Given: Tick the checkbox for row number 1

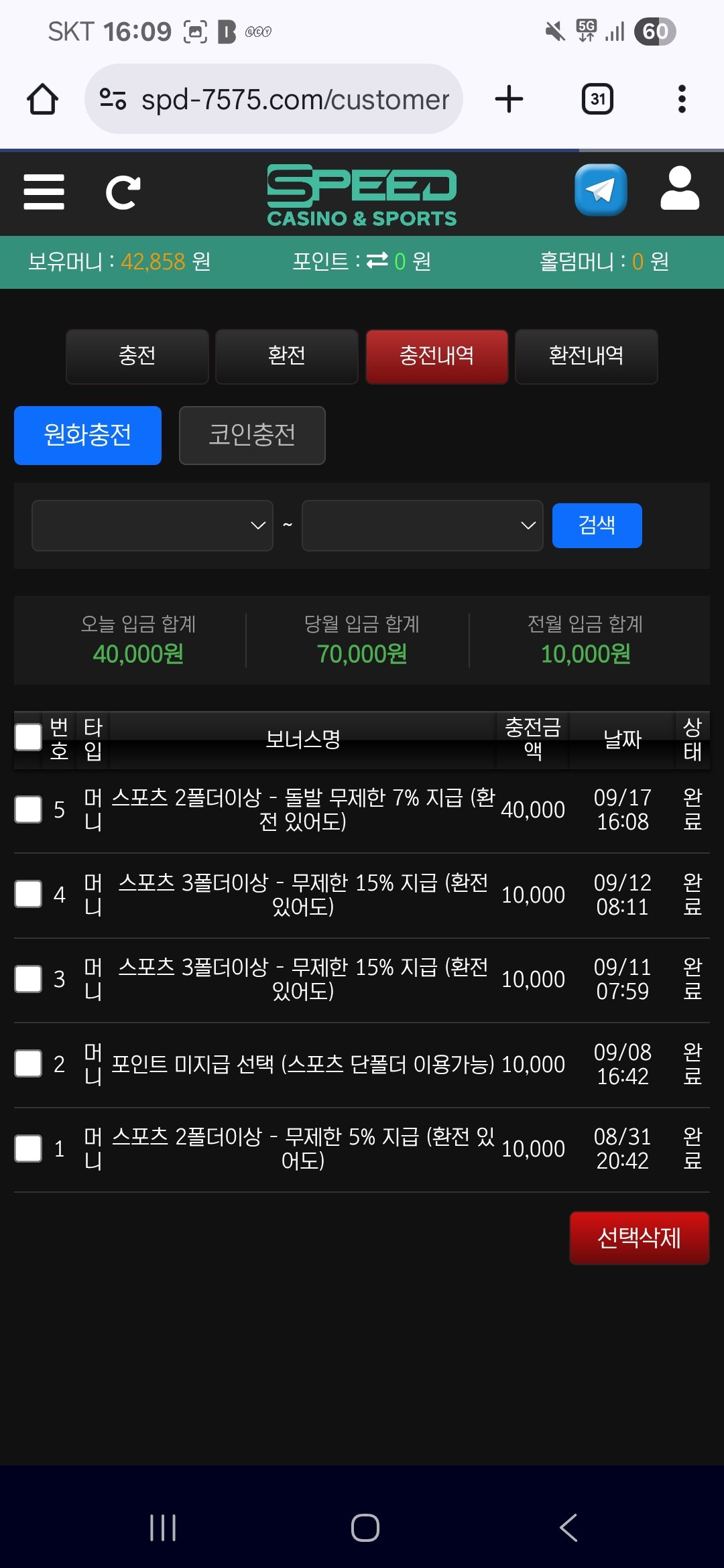Looking at the screenshot, I should pos(28,1149).
